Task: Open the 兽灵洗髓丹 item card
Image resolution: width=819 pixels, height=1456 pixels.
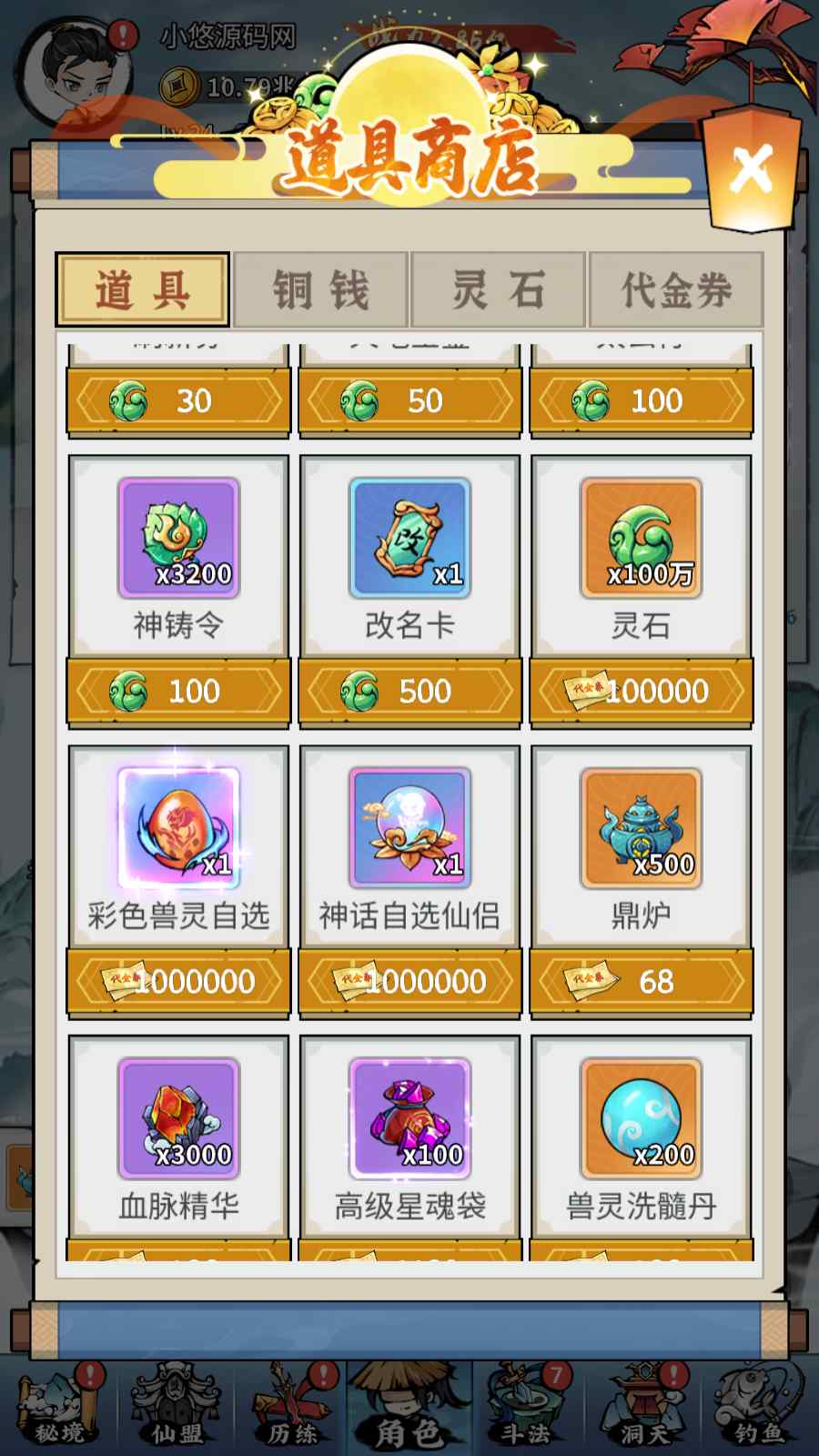Action: coord(642,1137)
